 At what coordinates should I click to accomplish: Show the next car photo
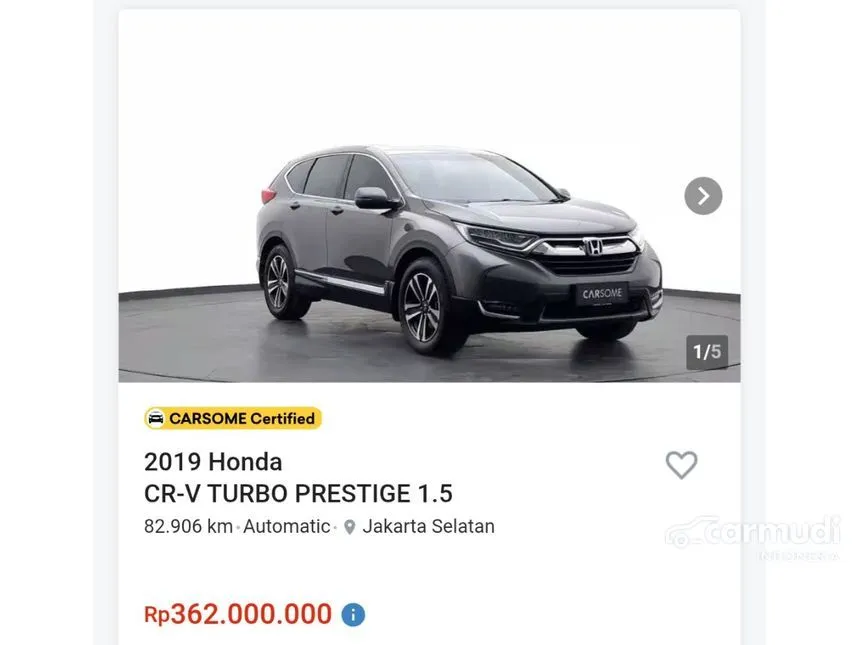tap(703, 196)
